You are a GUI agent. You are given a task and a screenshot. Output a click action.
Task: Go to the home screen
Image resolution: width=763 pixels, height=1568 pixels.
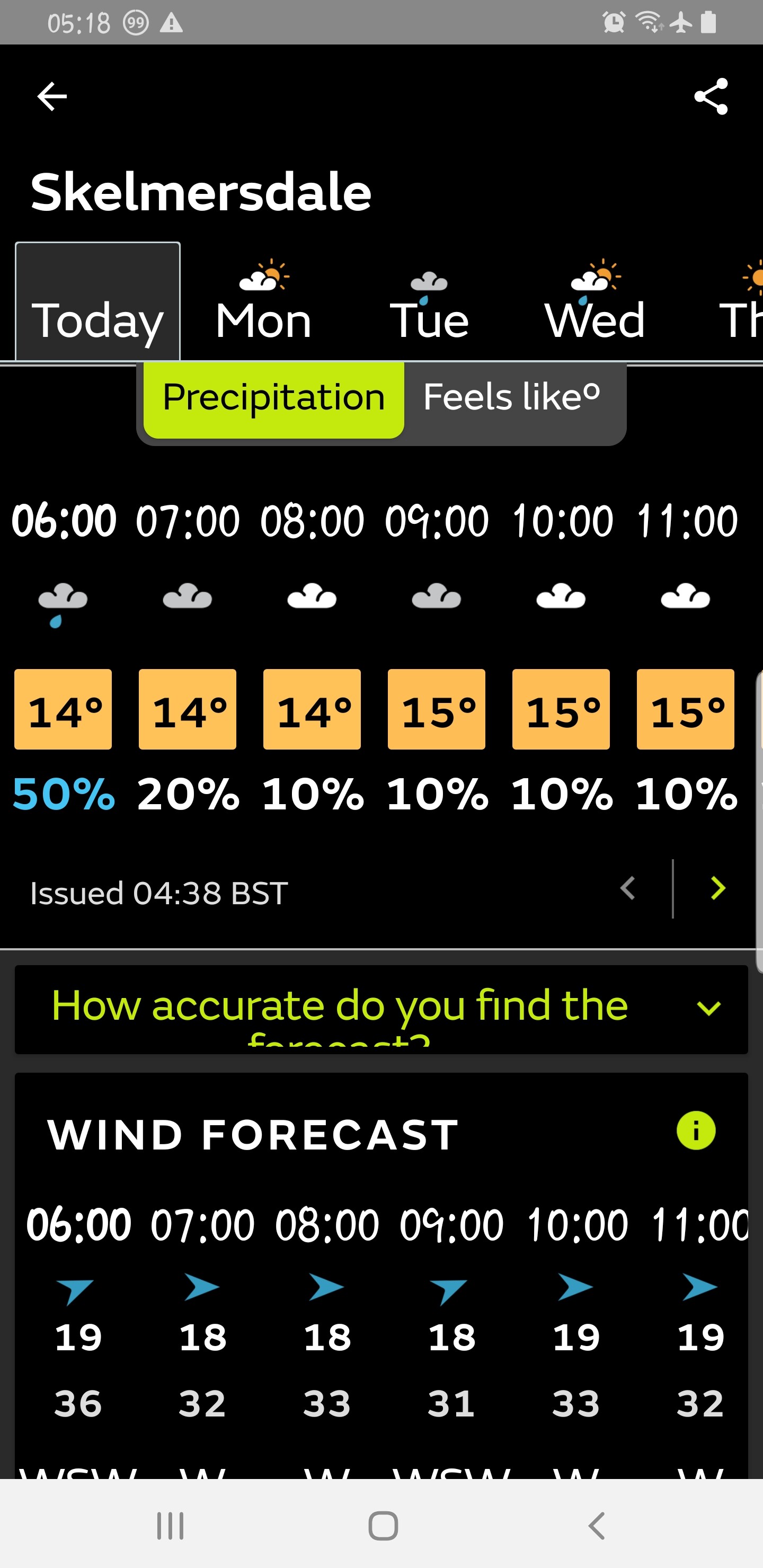coord(383,1526)
